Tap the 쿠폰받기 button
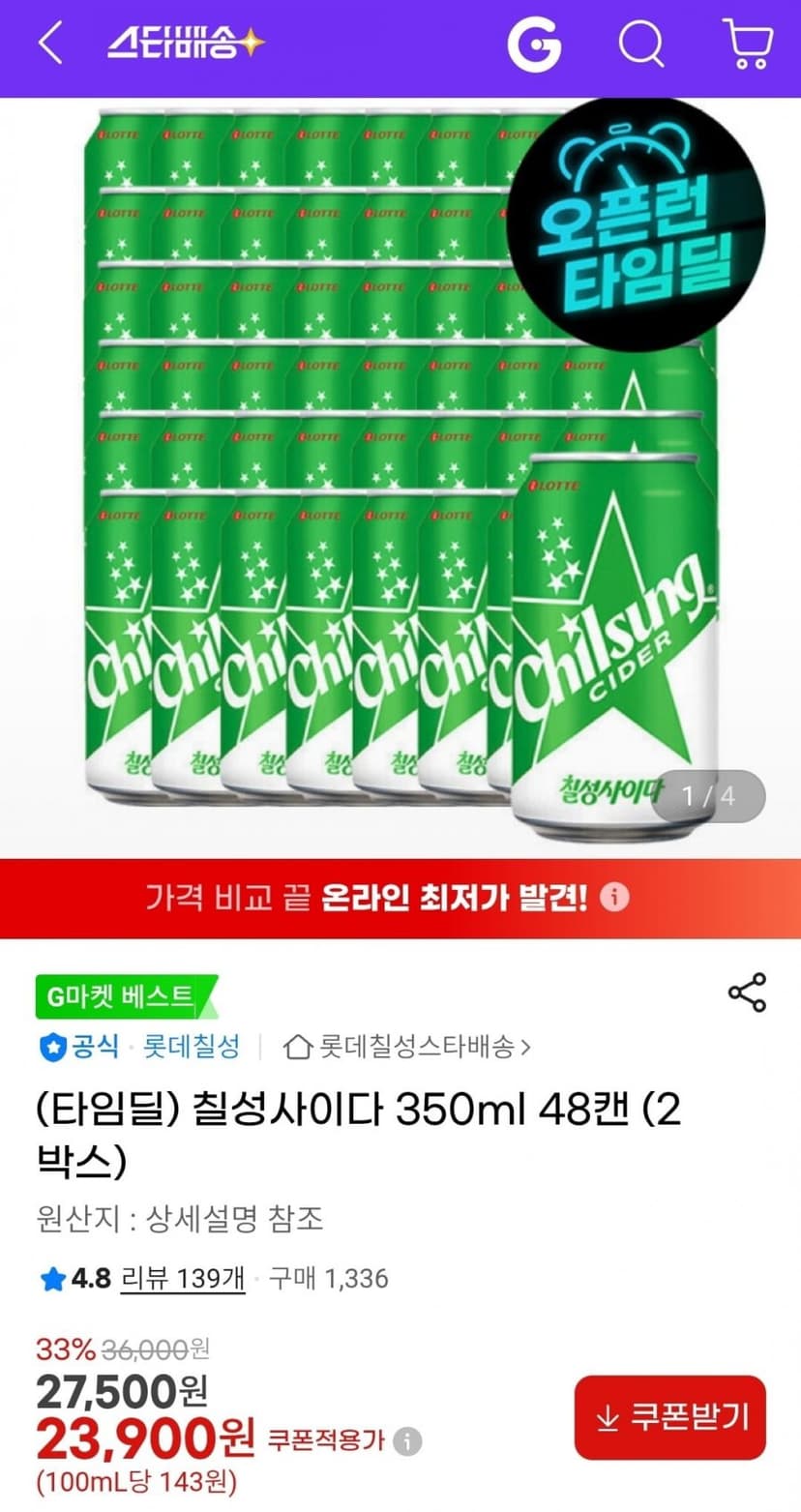801x1512 pixels. click(670, 1417)
